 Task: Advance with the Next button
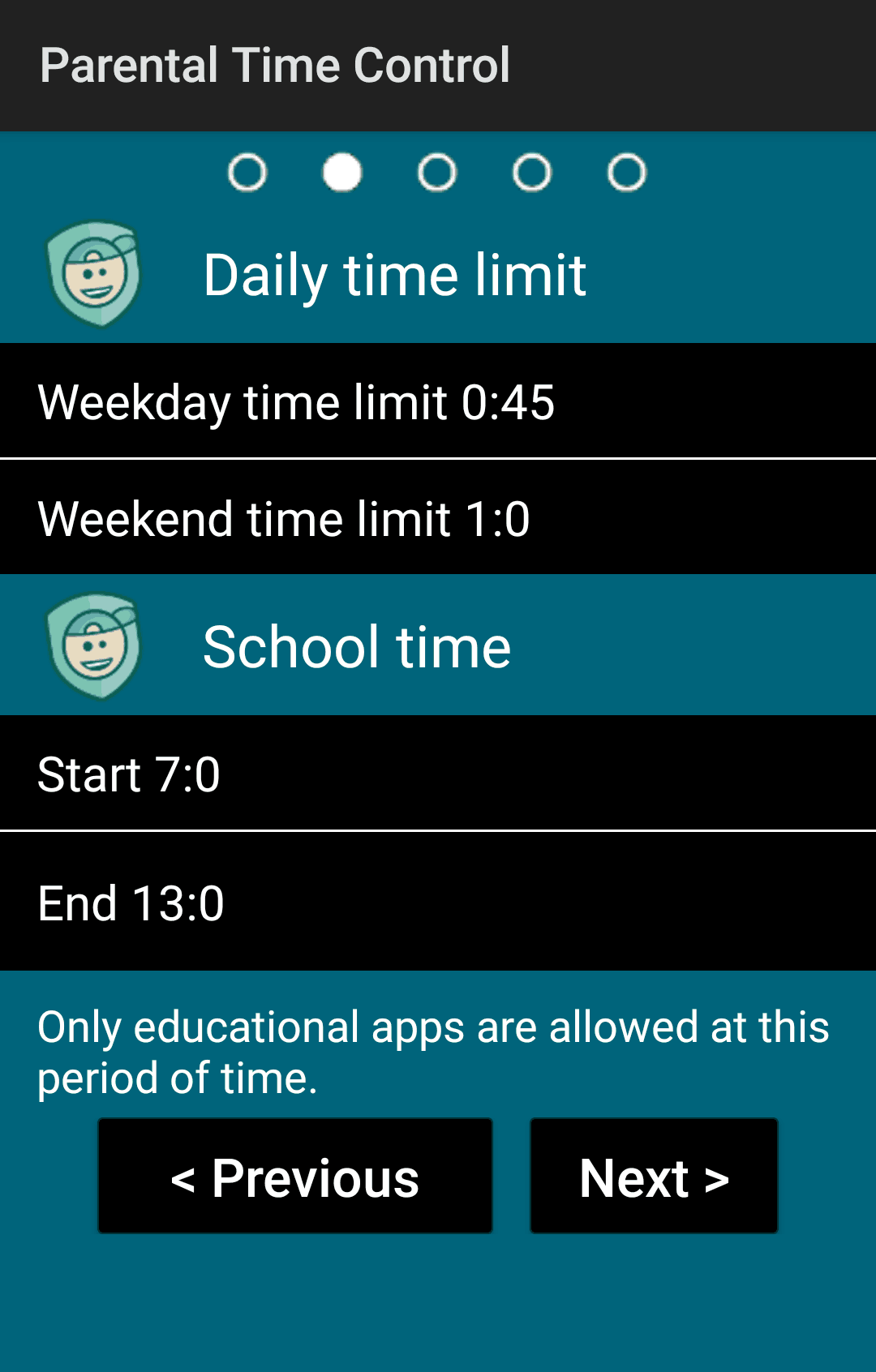coord(654,1176)
